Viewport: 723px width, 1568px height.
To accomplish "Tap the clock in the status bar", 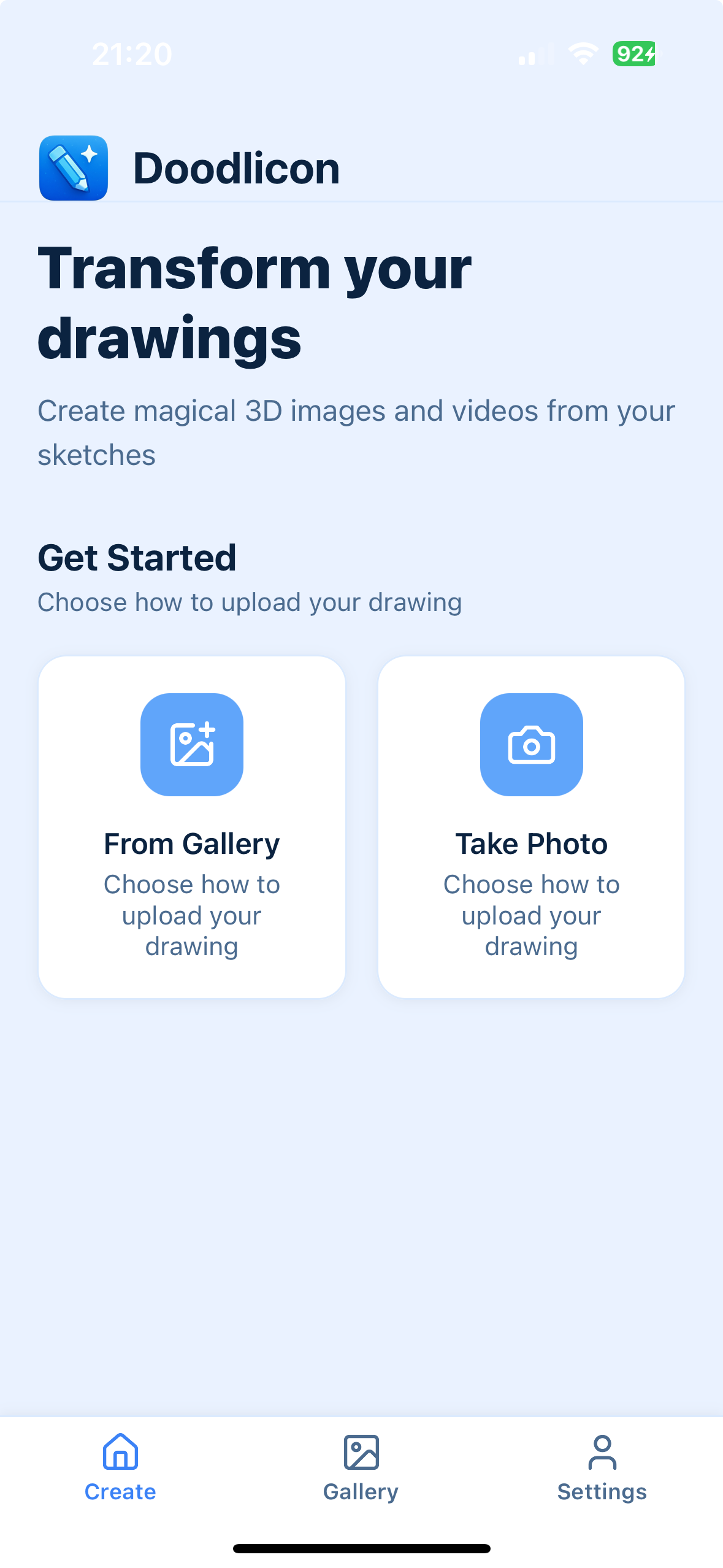I will [132, 54].
